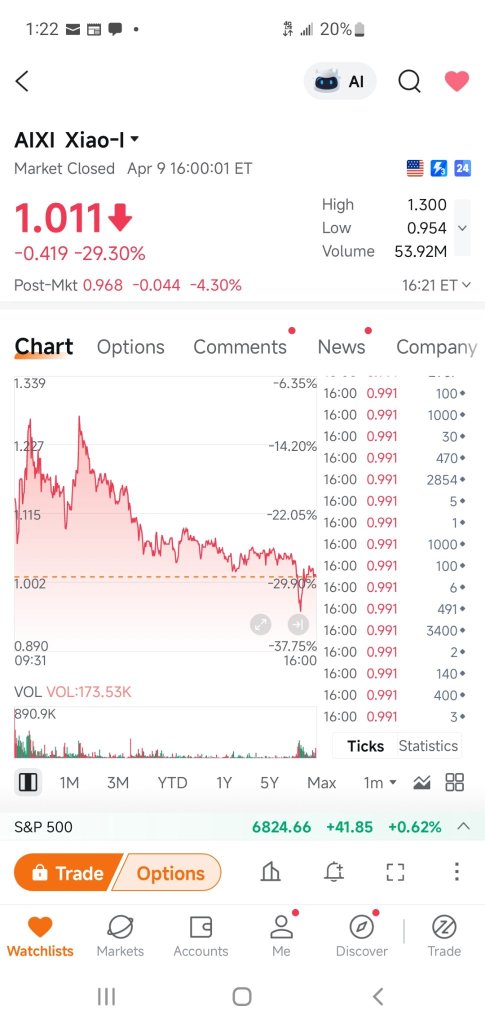Open the three-dot more menu
The height and width of the screenshot is (1024, 485).
point(457,872)
